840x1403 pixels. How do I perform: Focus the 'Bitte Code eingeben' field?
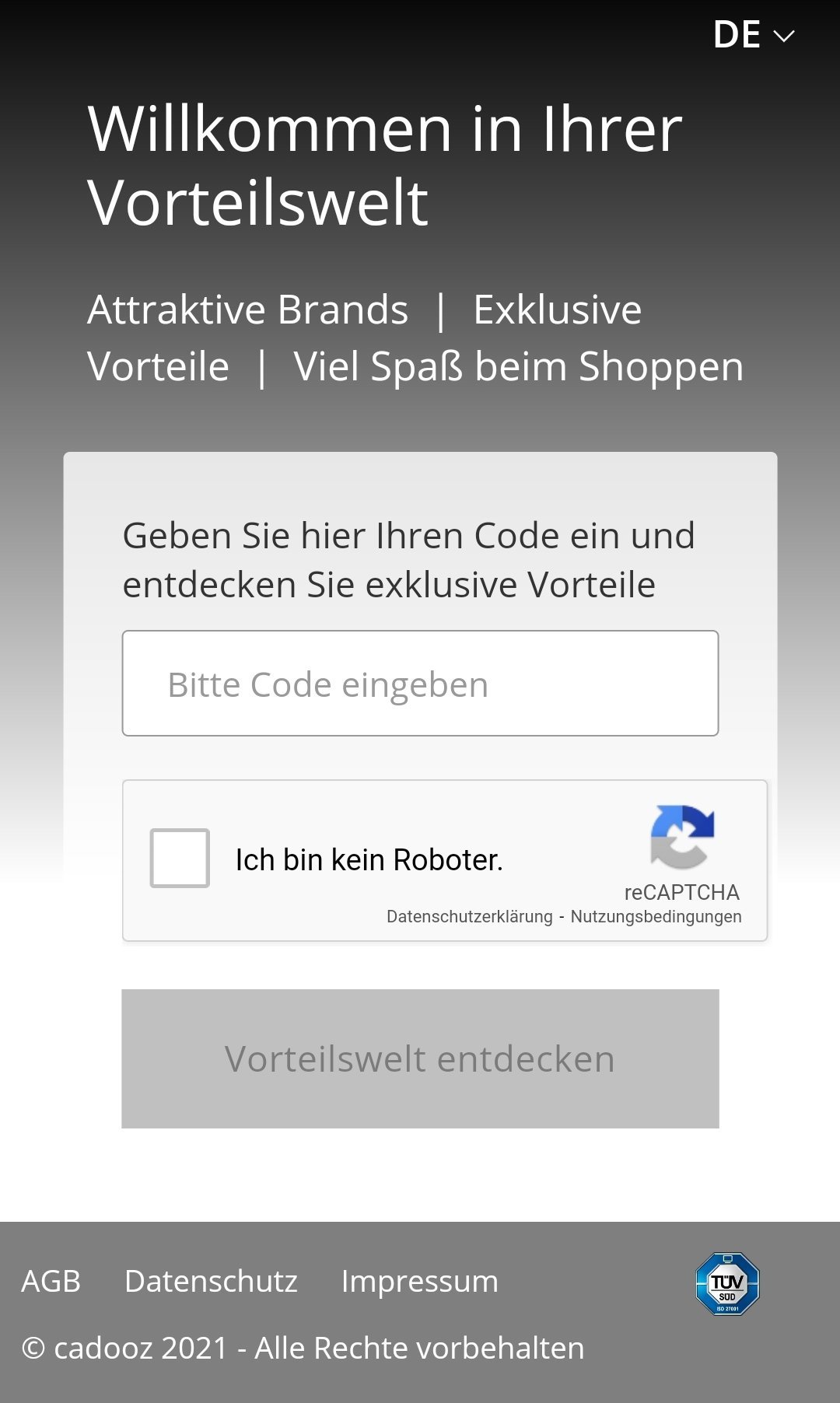pyautogui.click(x=420, y=684)
